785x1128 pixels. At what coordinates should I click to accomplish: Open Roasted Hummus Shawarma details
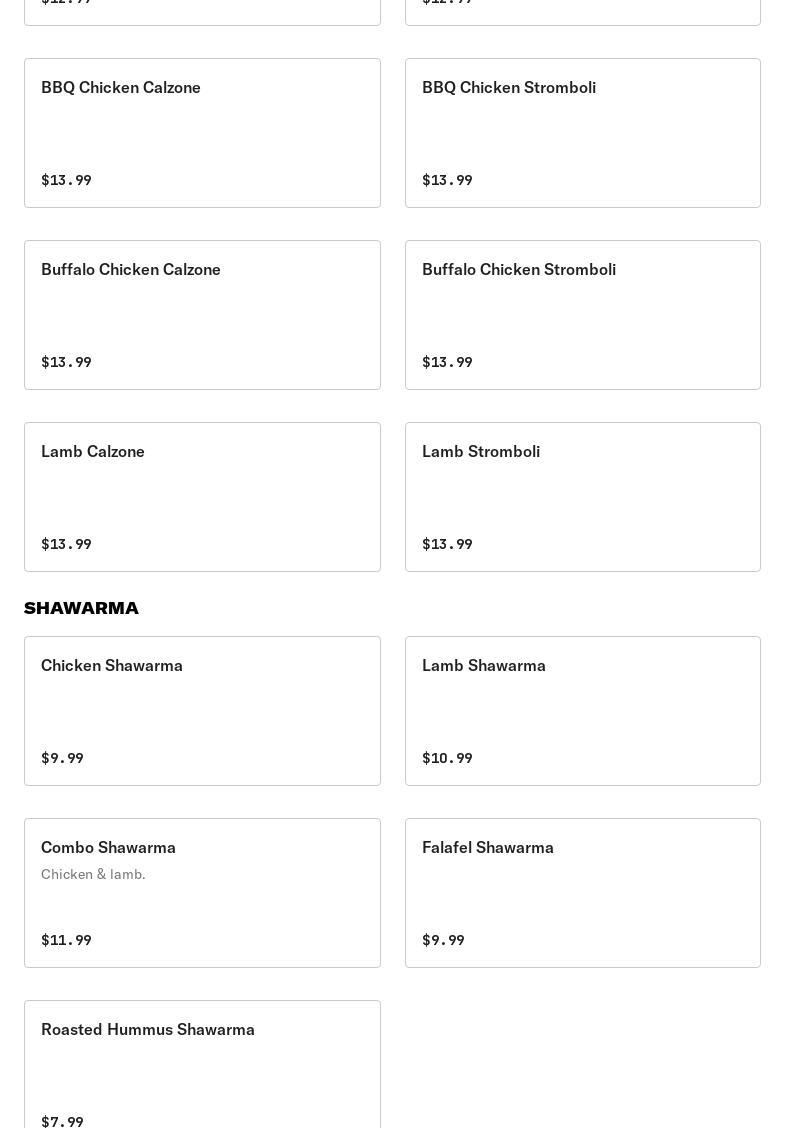[x=202, y=1065]
